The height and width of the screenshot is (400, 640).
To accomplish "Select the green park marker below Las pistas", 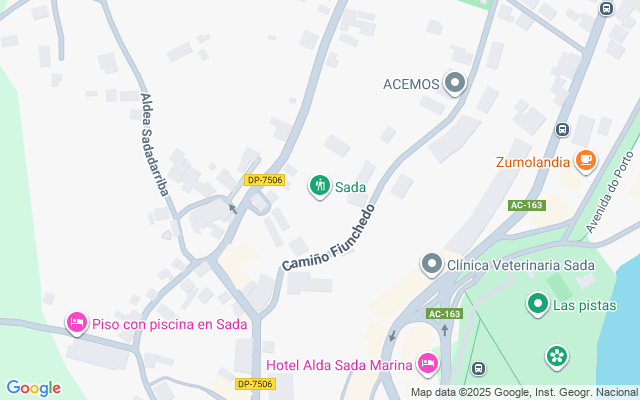I will tap(556, 355).
